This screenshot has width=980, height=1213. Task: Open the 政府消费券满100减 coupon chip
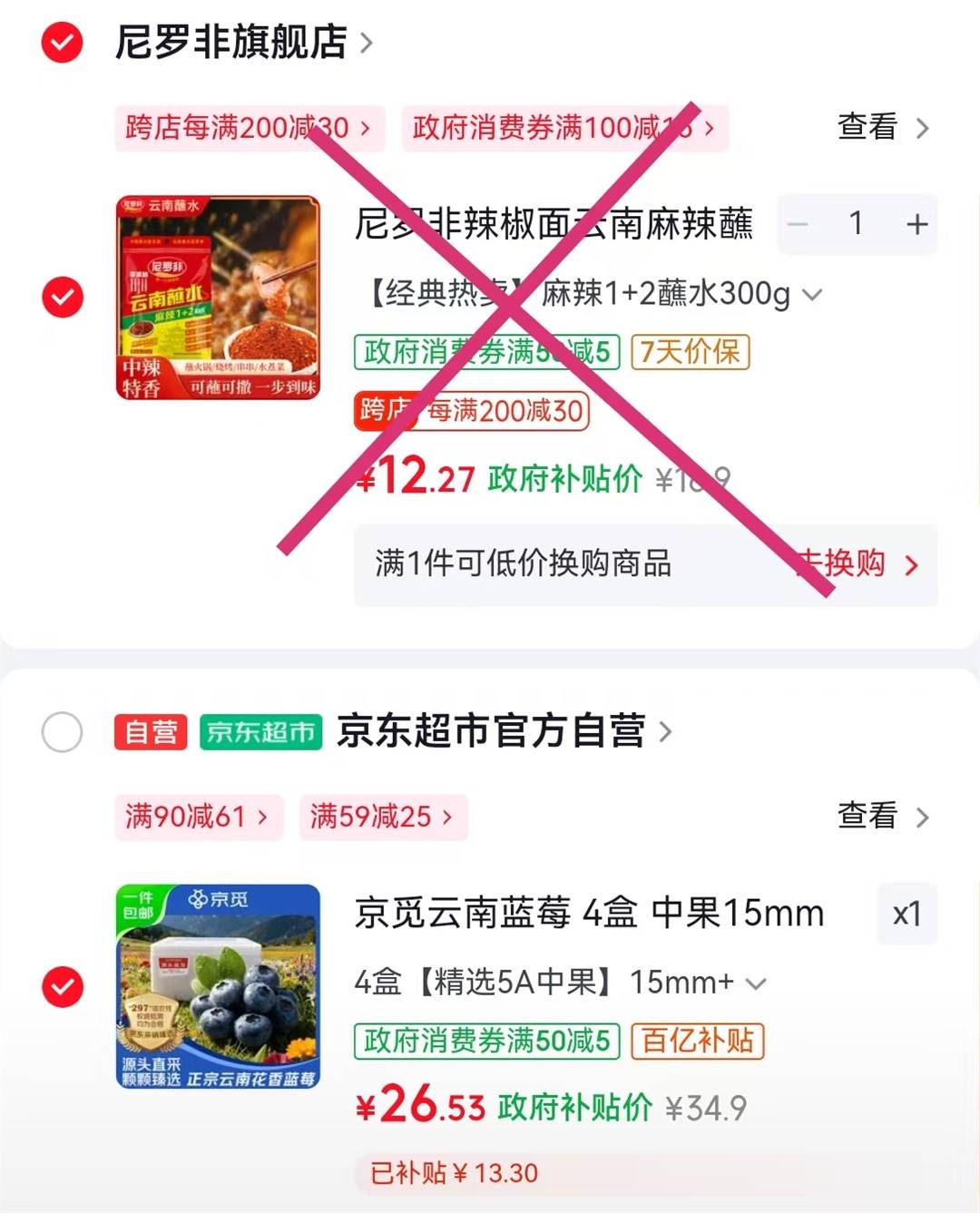click(563, 128)
